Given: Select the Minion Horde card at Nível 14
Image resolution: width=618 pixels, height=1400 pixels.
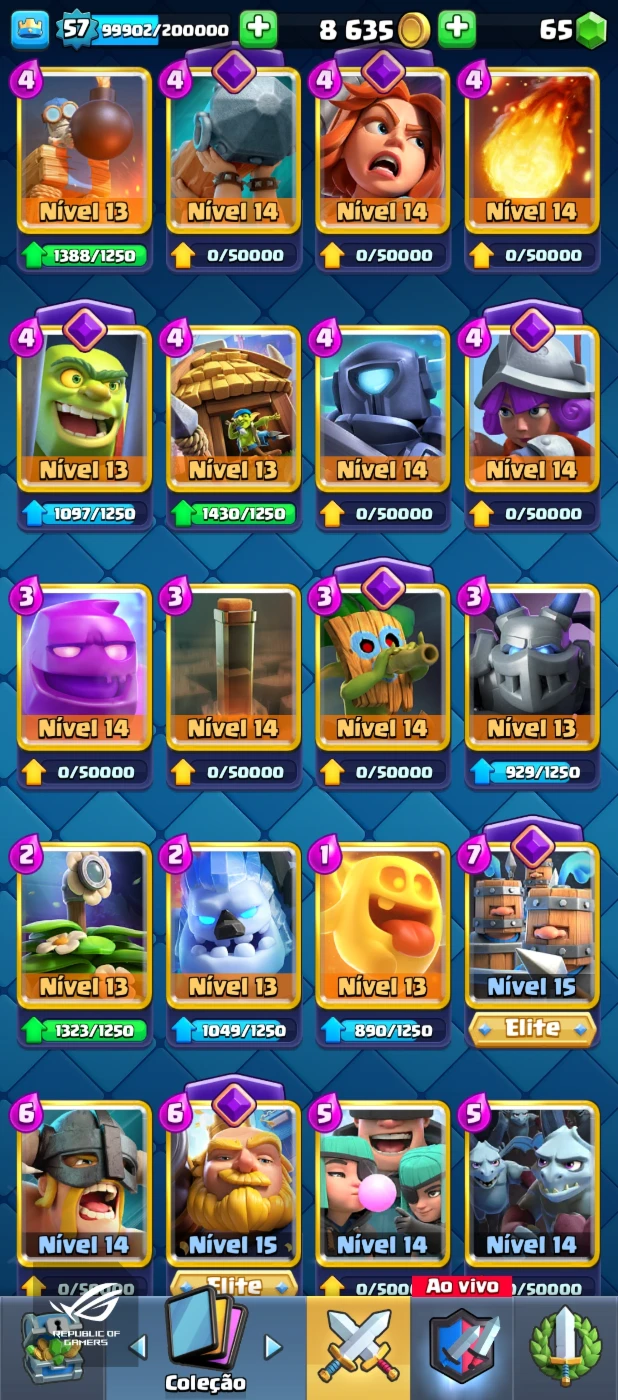Looking at the screenshot, I should point(532,1190).
